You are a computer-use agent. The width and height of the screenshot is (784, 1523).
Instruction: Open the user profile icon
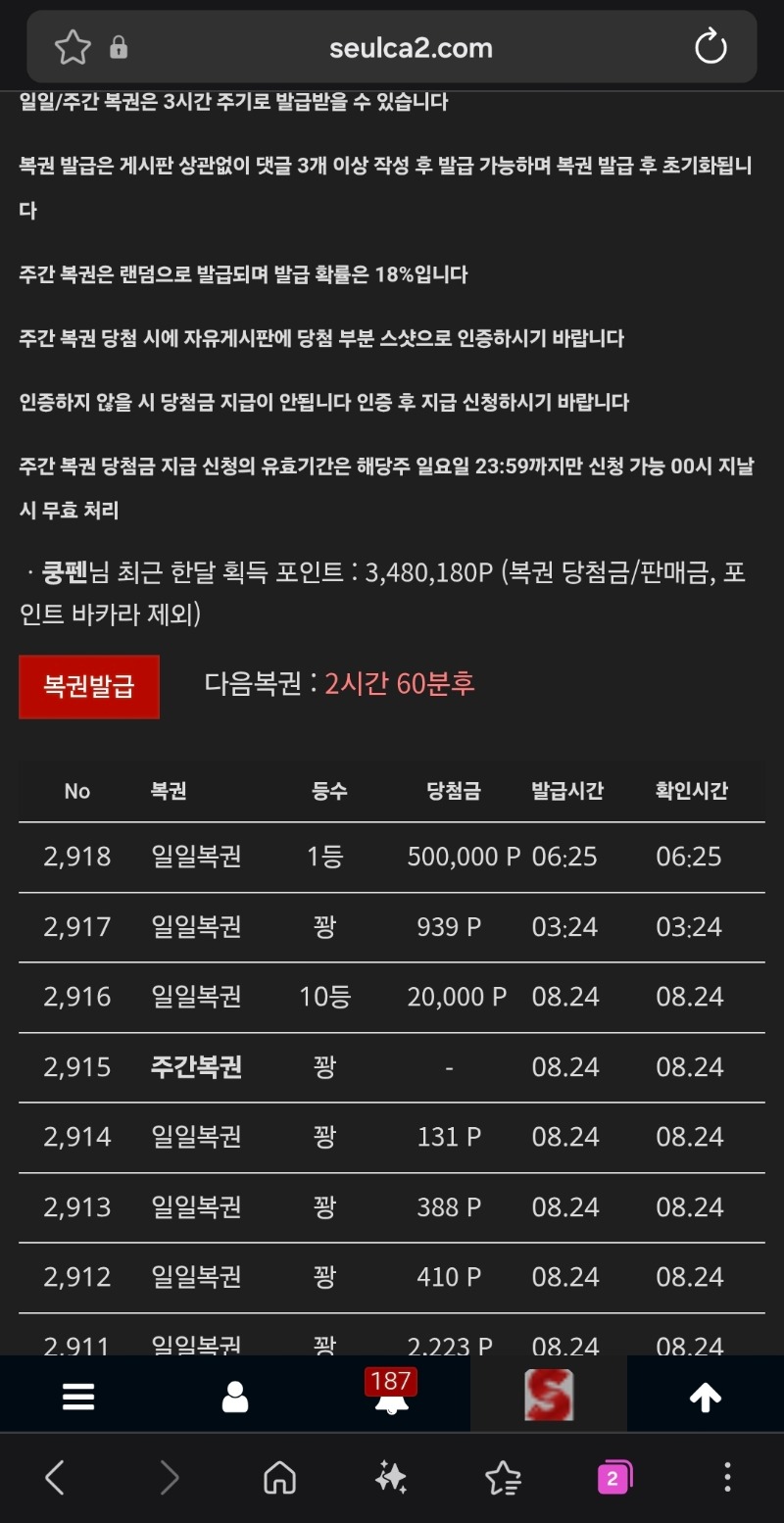235,1397
